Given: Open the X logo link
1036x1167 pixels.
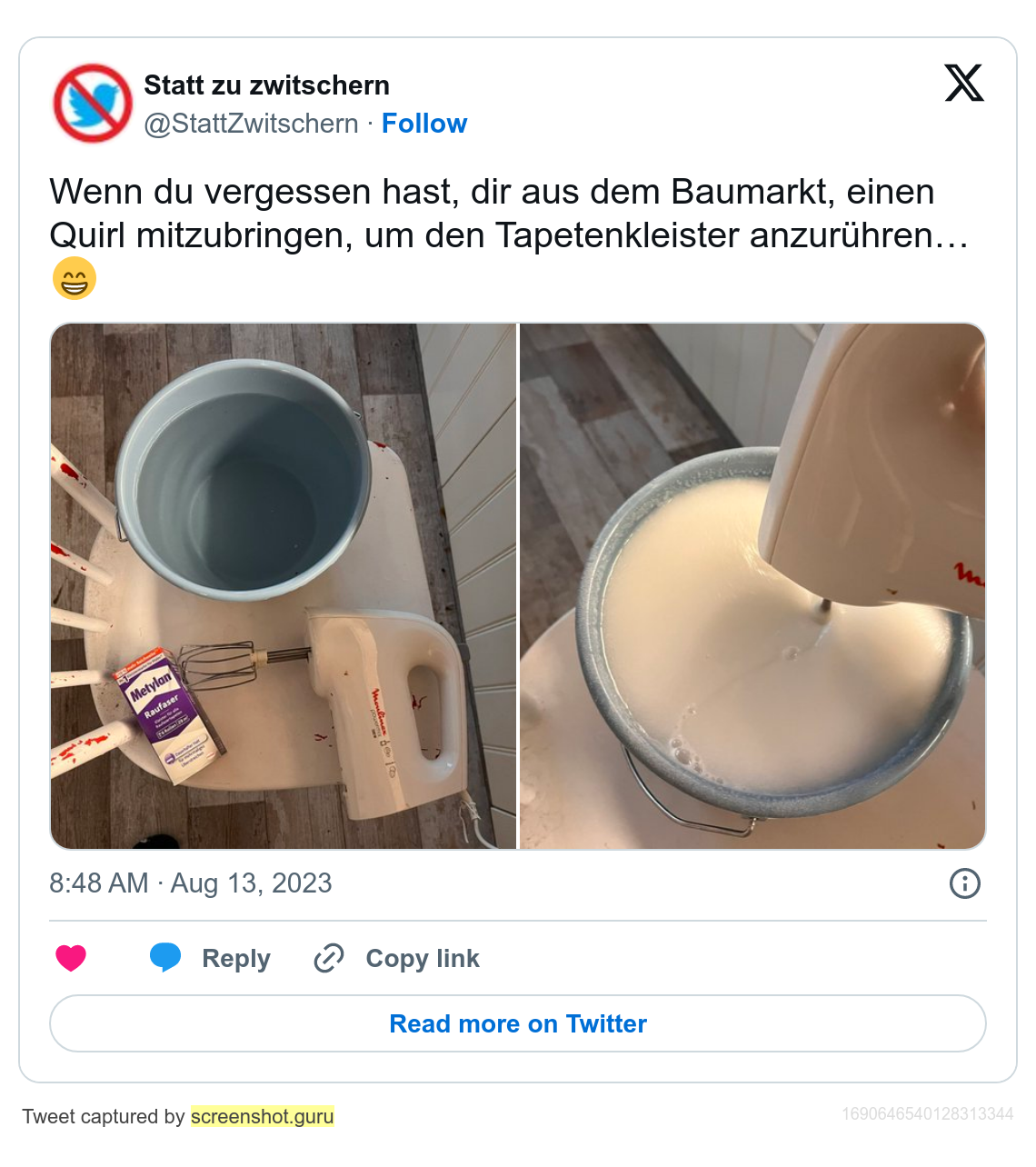Looking at the screenshot, I should [x=963, y=84].
